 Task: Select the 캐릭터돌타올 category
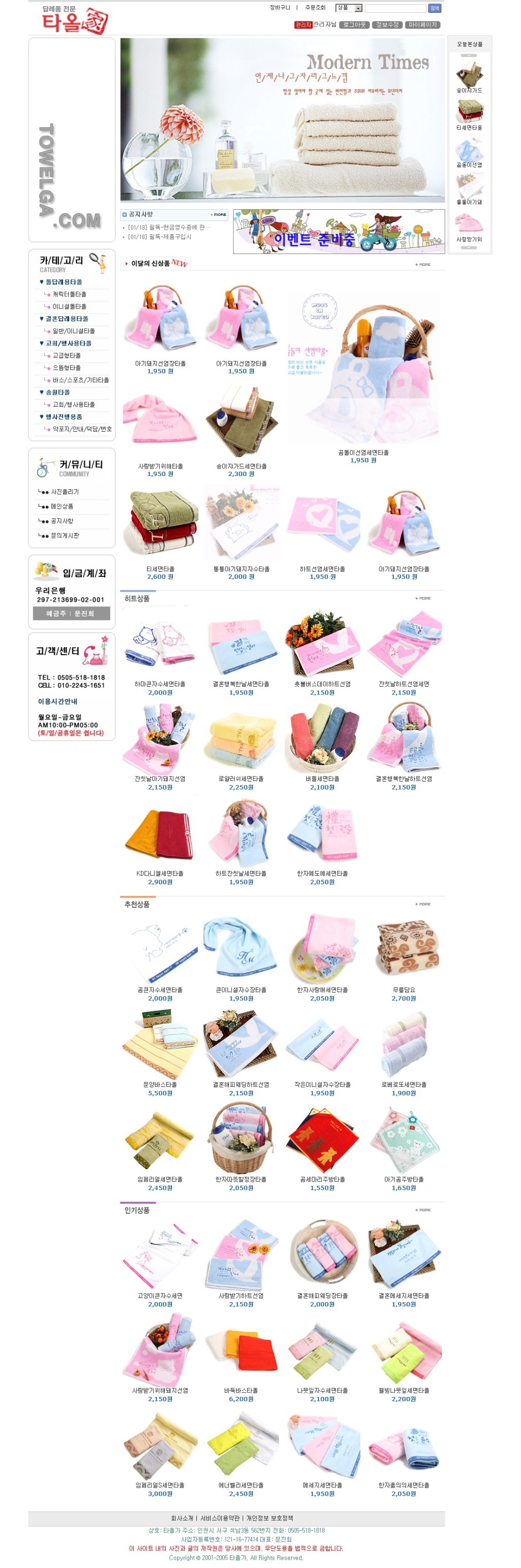point(69,294)
